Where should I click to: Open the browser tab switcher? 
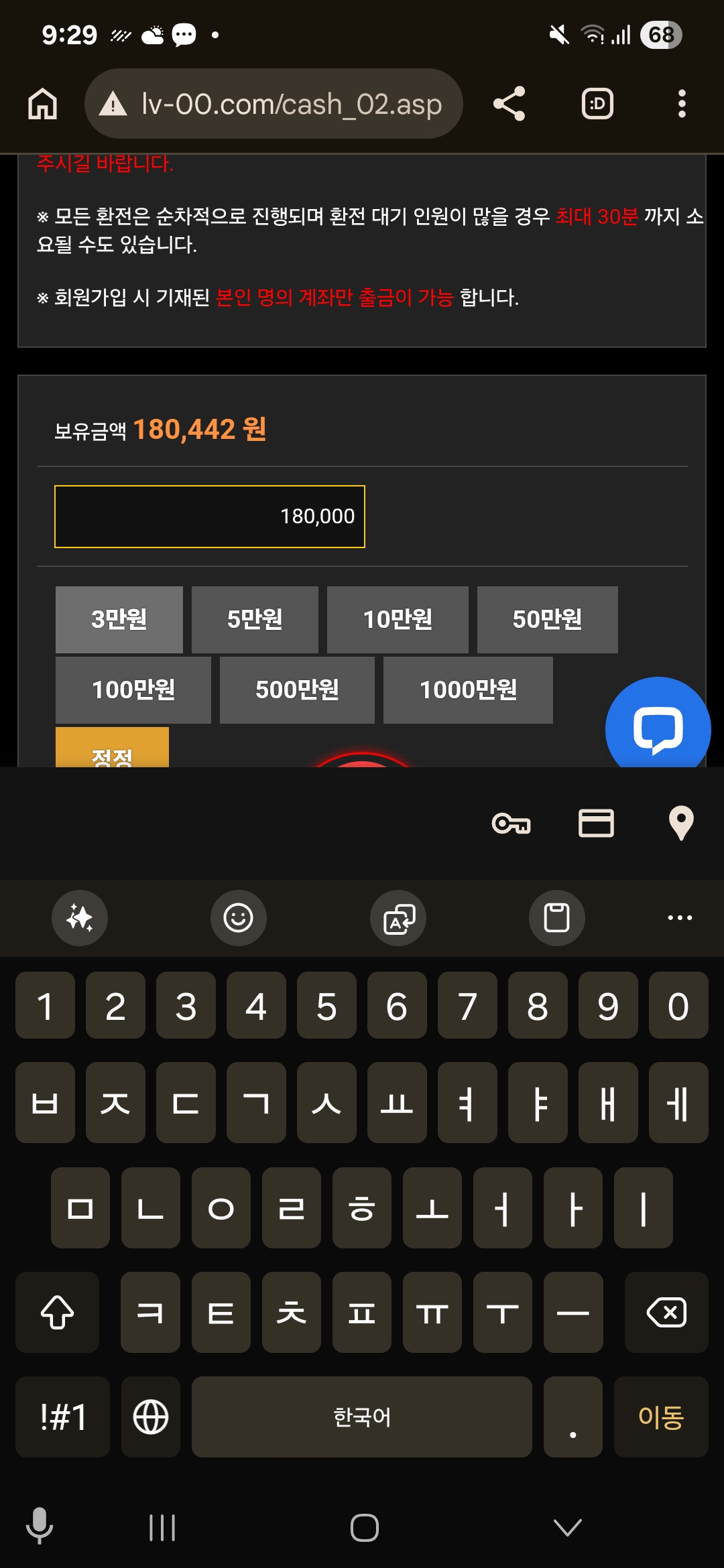[597, 104]
